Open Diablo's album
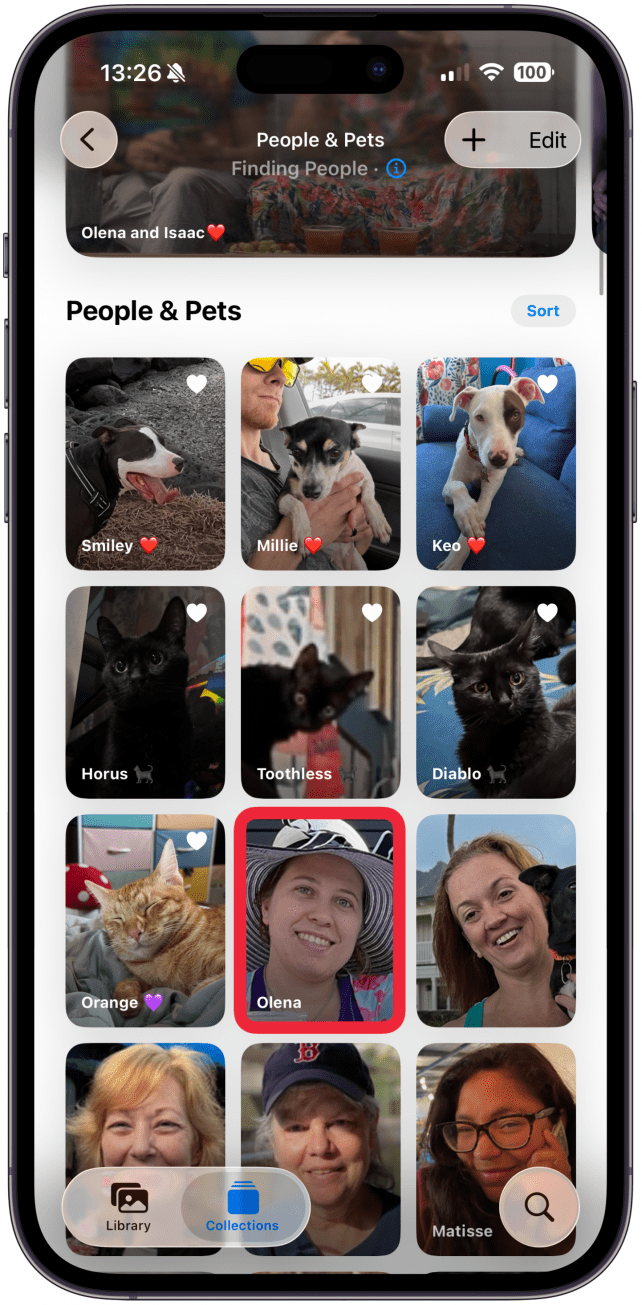642x1305 pixels. 496,692
